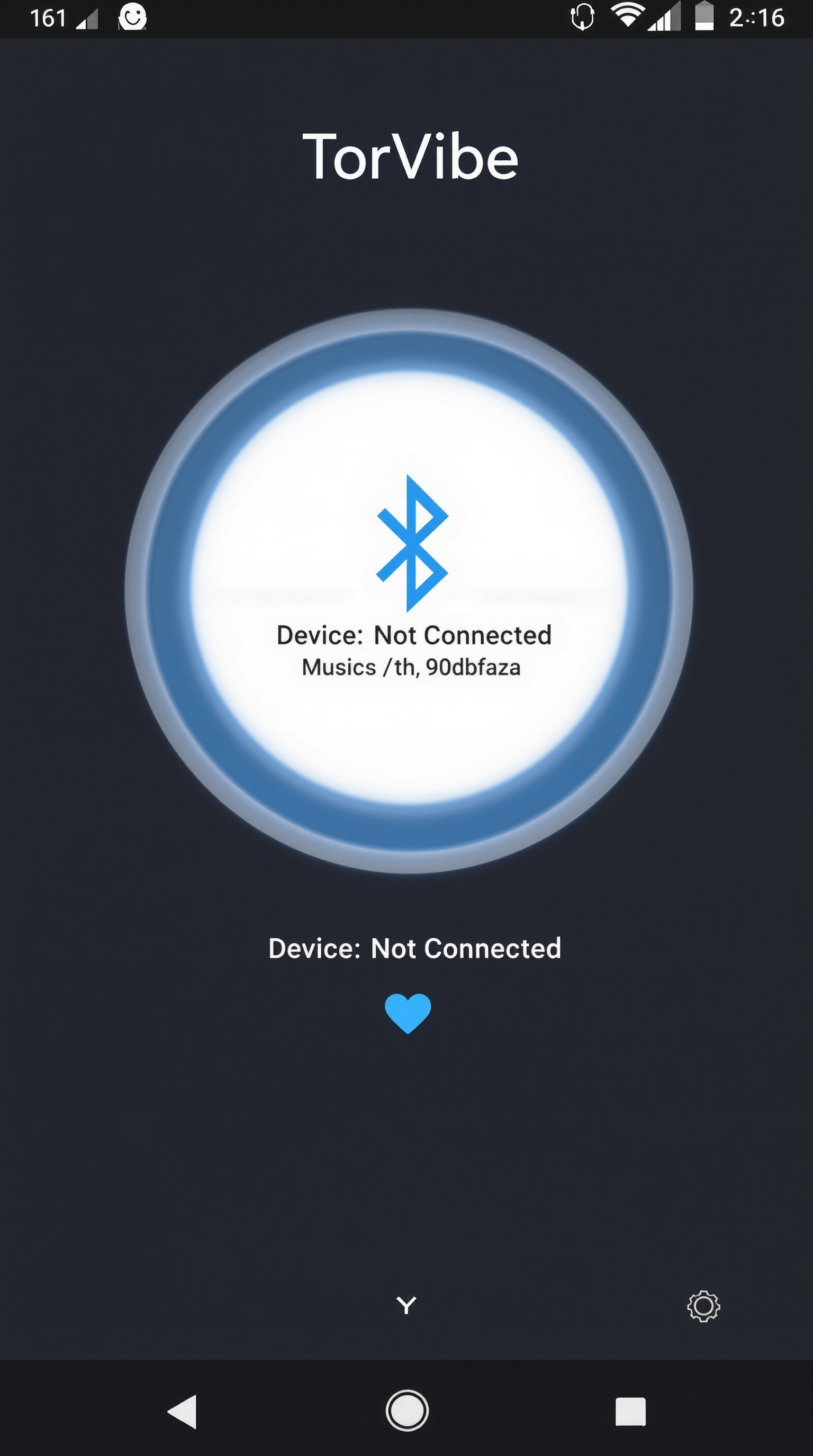Open settings via the gear icon
The image size is (813, 1456).
click(x=703, y=1306)
